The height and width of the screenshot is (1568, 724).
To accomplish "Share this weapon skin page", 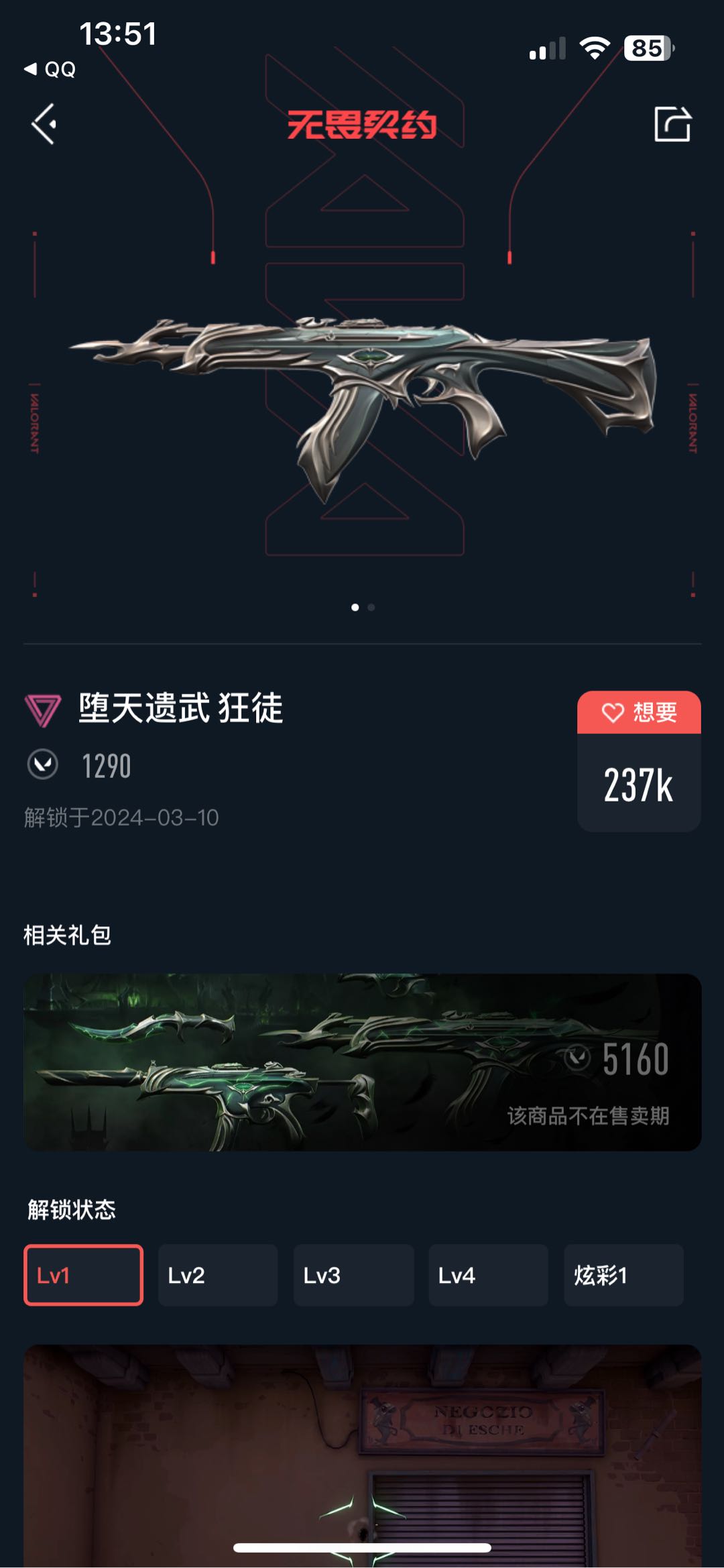I will 672,124.
